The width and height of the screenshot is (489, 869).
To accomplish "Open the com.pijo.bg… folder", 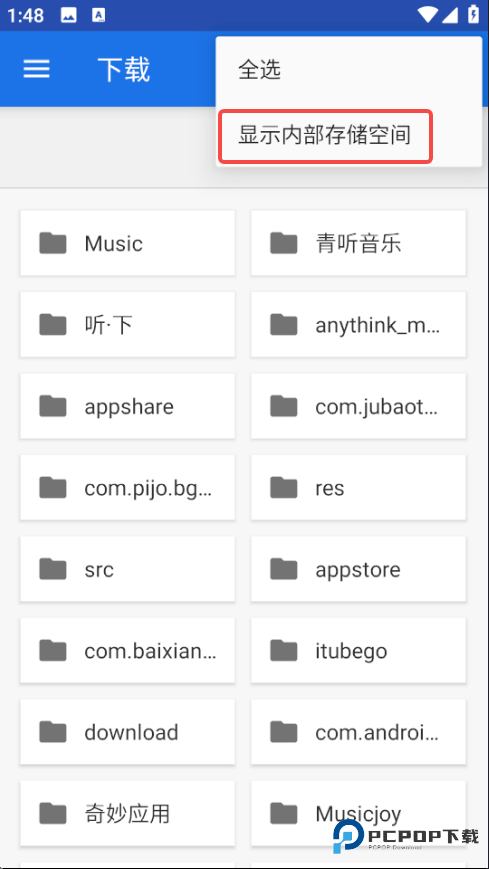I will [128, 487].
